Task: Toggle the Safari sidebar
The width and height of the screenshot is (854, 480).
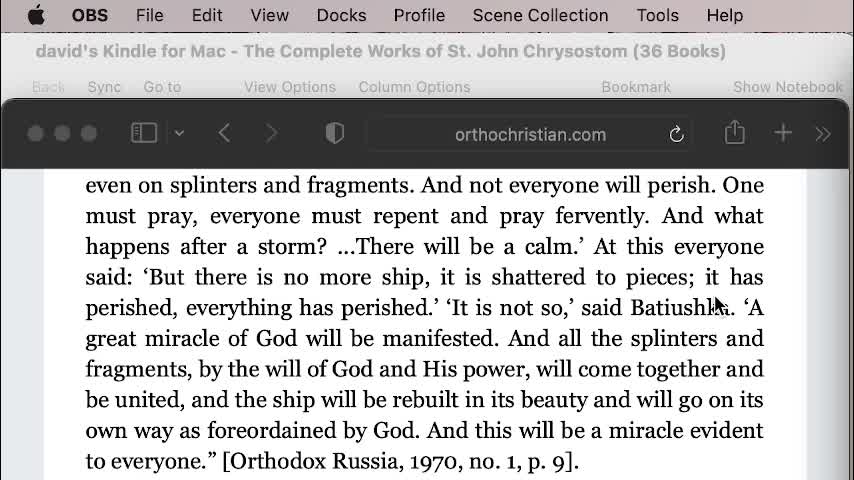Action: click(144, 133)
